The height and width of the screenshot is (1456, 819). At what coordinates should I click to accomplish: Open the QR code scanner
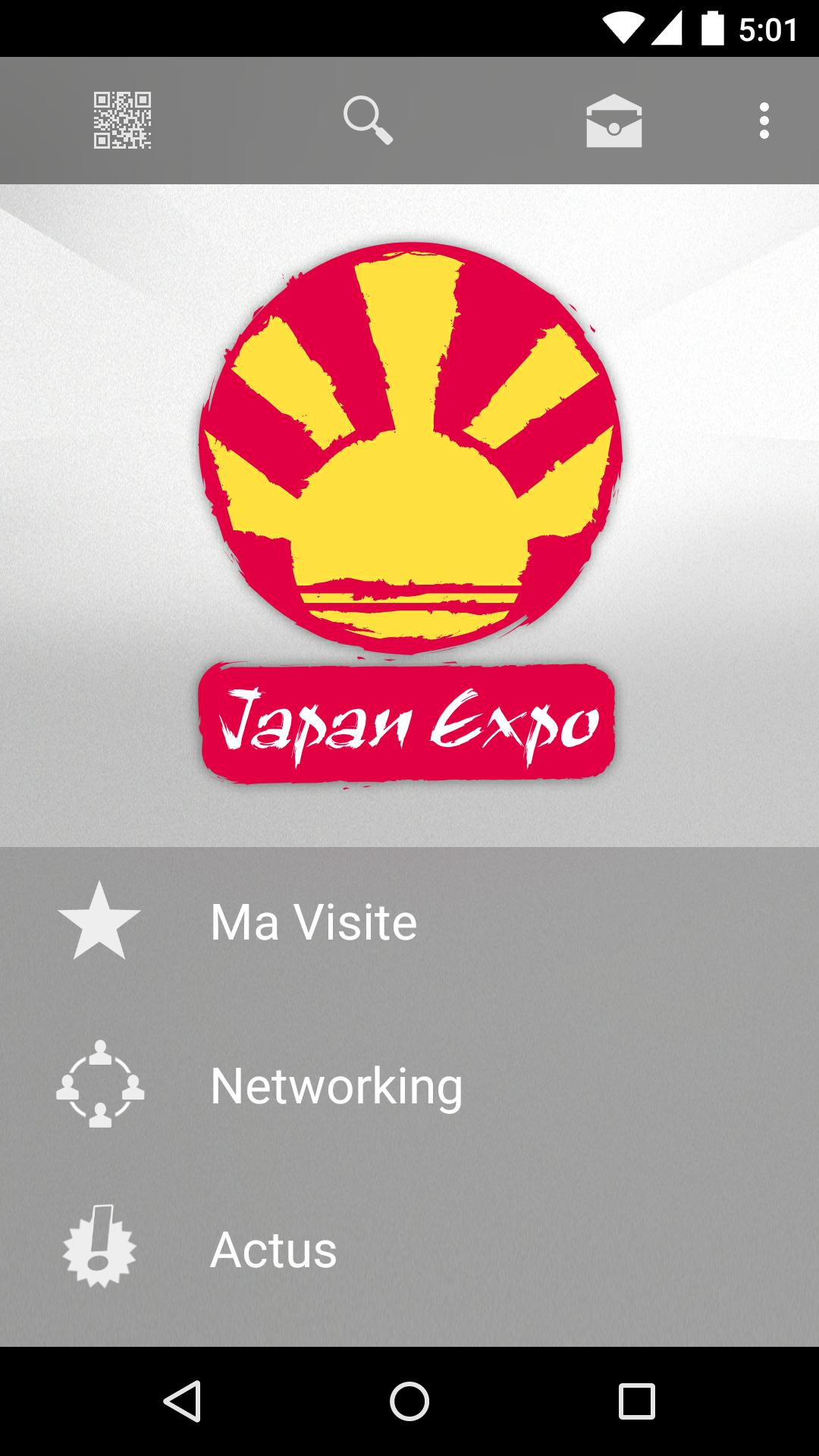(x=121, y=120)
